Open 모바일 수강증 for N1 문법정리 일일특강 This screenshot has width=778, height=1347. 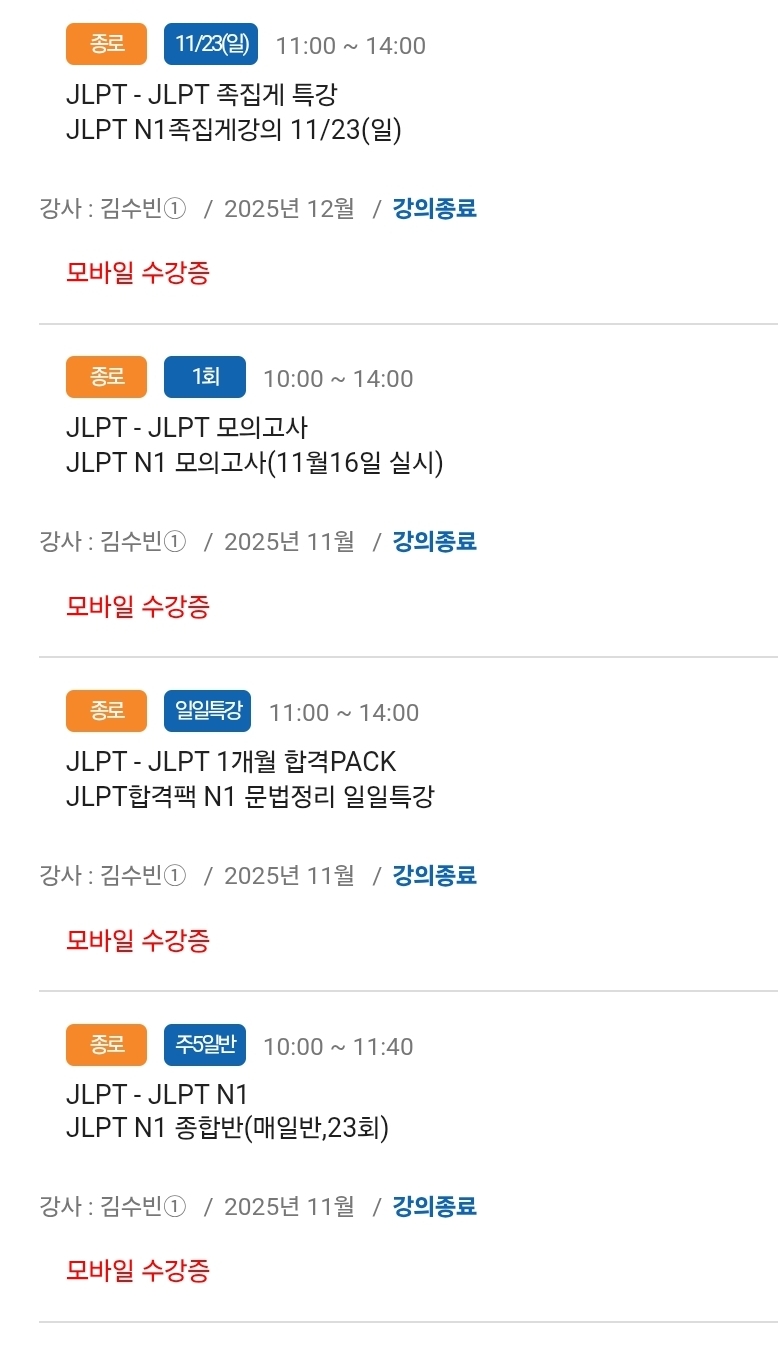pos(137,940)
